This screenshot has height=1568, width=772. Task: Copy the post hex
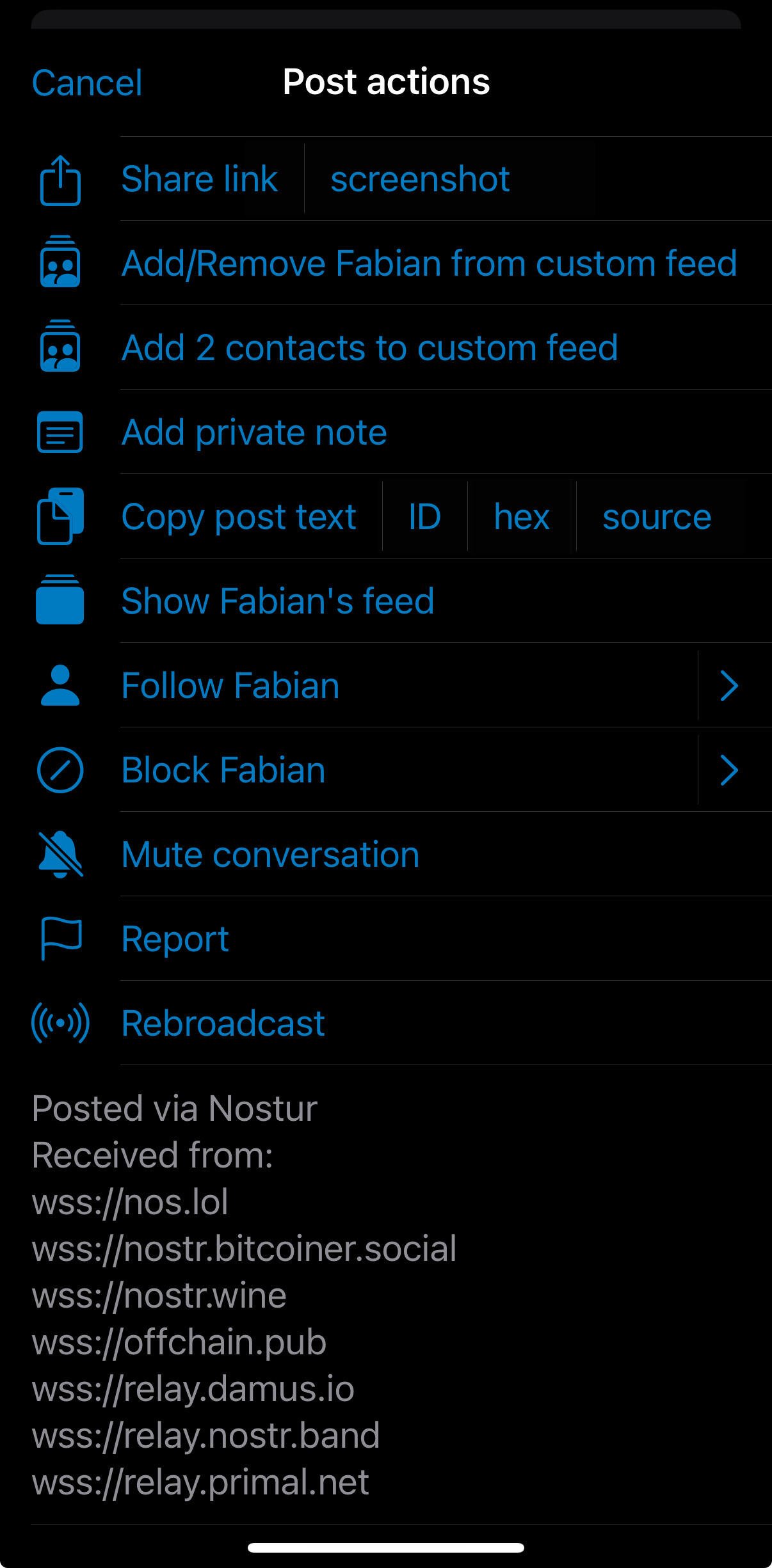pos(522,516)
